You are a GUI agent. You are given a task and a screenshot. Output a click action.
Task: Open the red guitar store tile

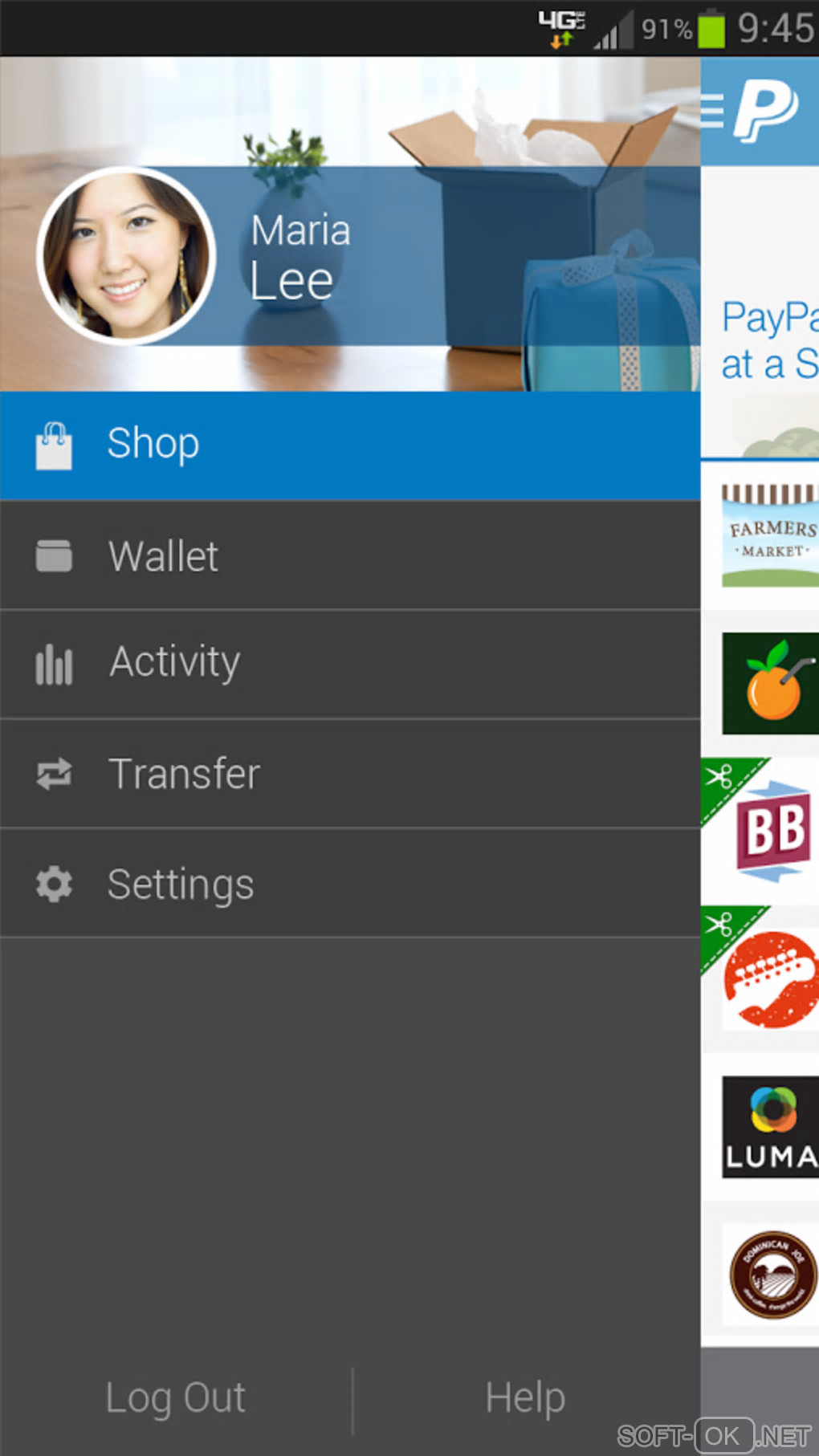(x=768, y=979)
